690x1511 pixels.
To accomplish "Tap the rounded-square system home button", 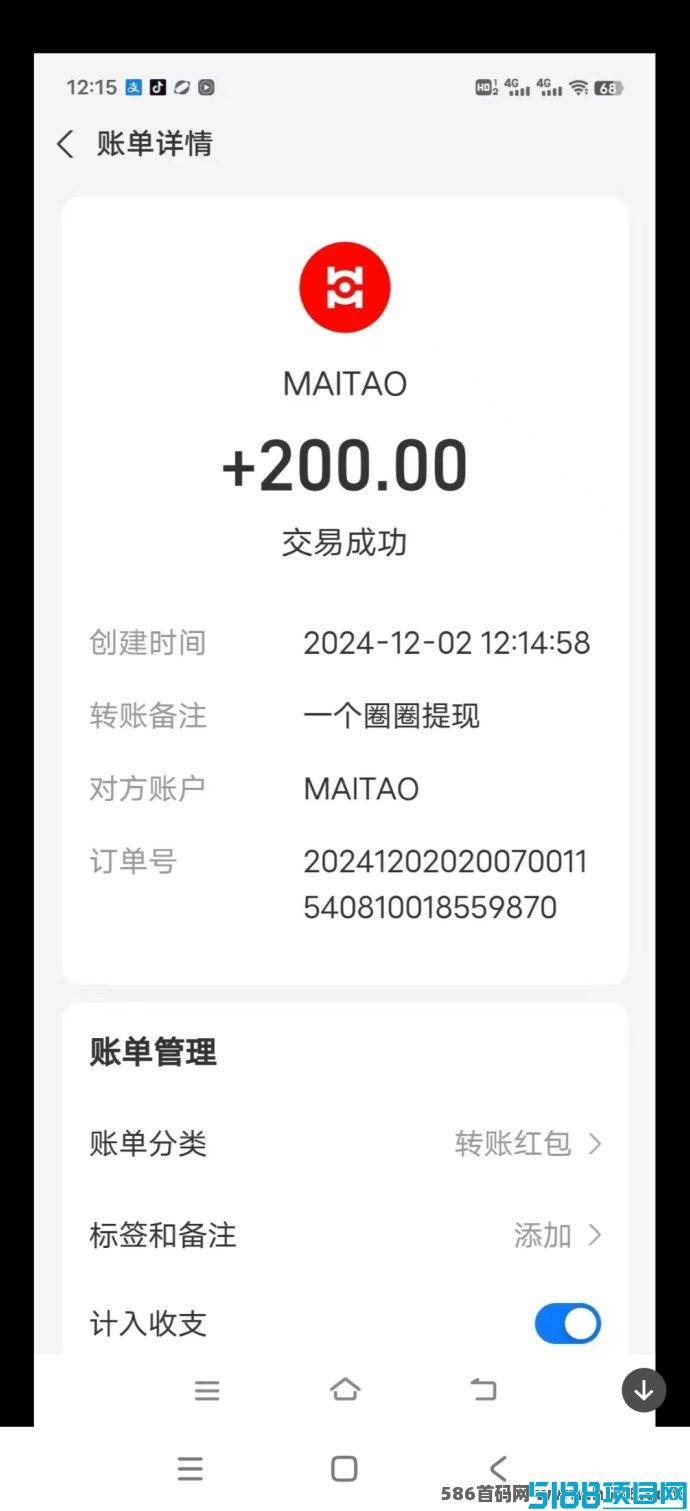I will pyautogui.click(x=344, y=1468).
